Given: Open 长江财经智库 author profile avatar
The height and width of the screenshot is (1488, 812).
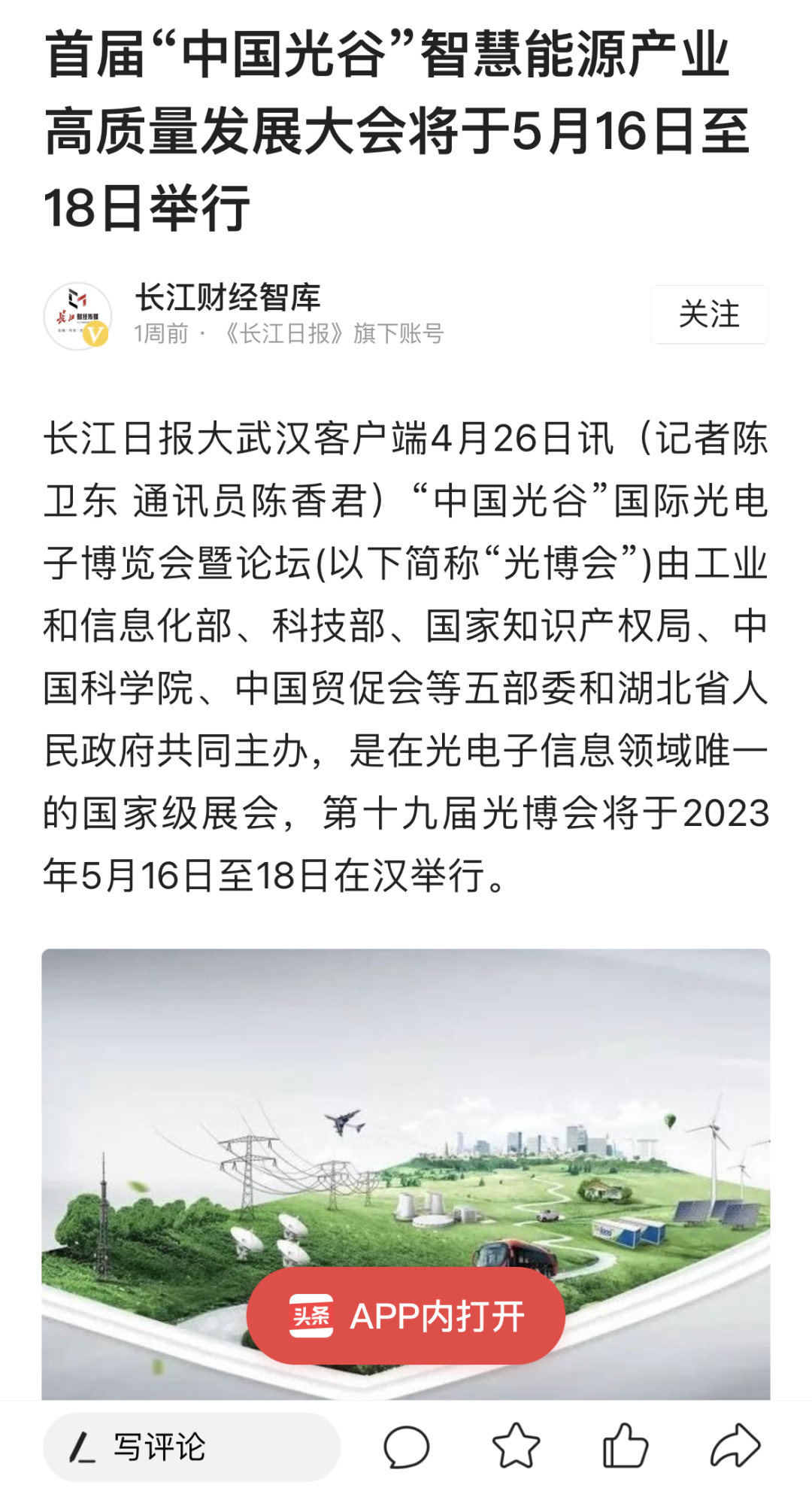Looking at the screenshot, I should point(77,316).
